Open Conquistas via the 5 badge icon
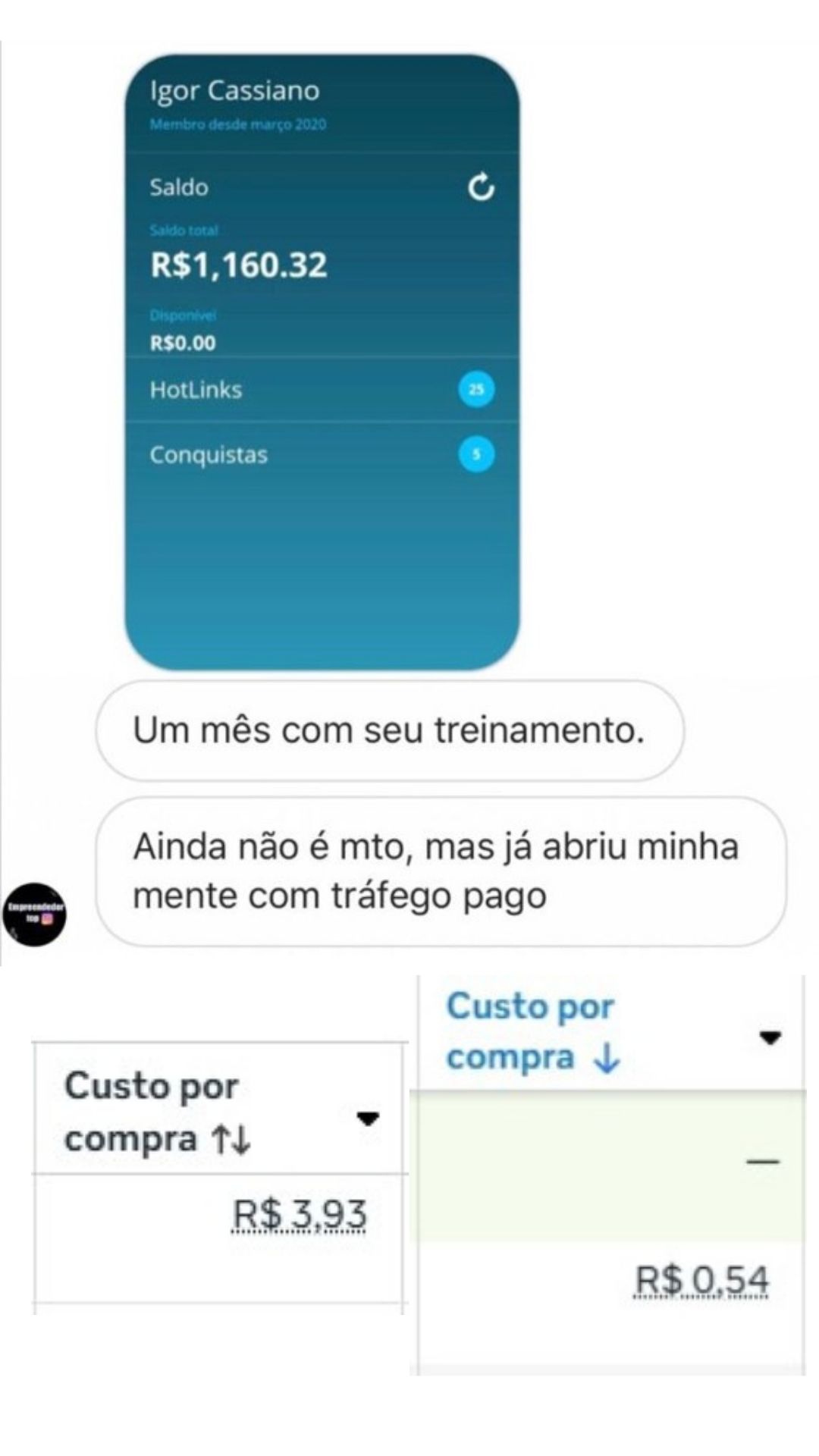Viewport: 819px width, 1456px height. pyautogui.click(x=476, y=455)
